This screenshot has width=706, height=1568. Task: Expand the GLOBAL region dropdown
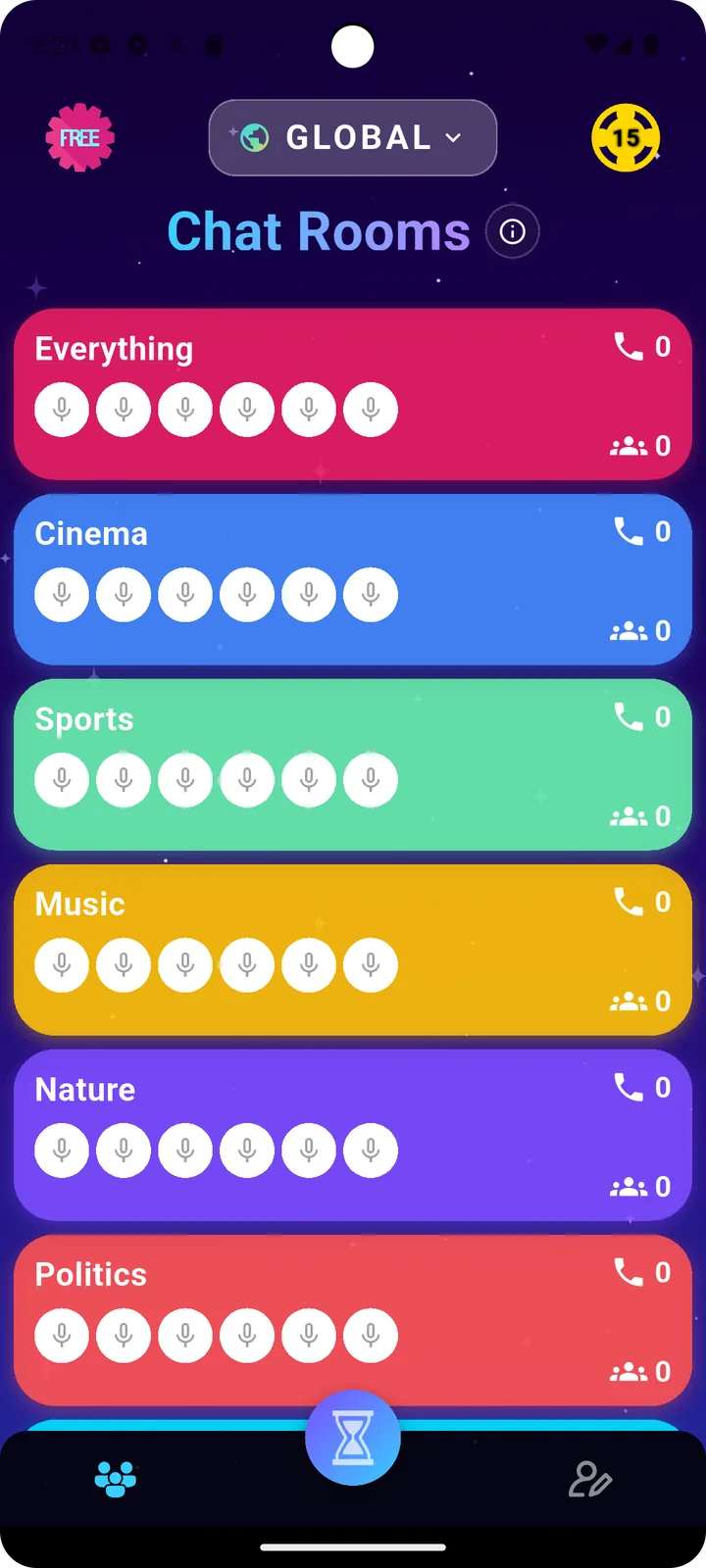point(353,138)
